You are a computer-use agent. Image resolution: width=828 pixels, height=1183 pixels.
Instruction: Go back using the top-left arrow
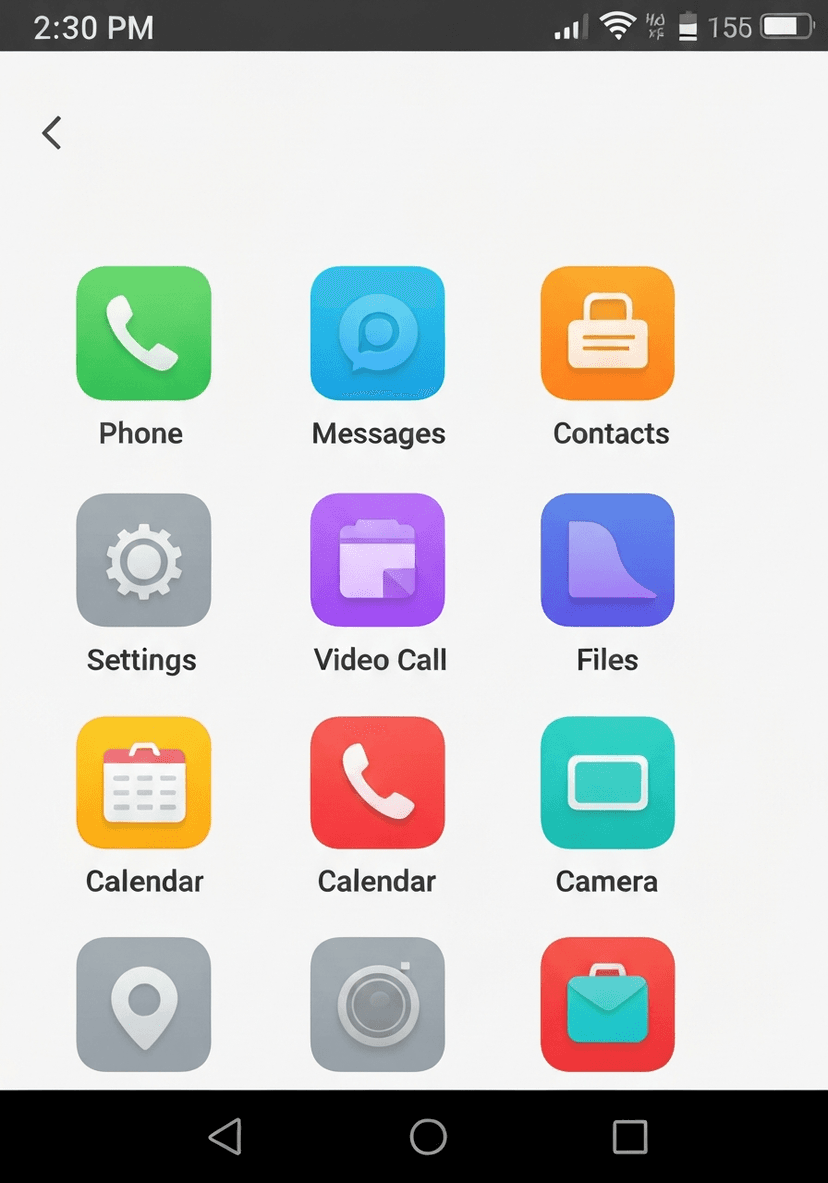pyautogui.click(x=52, y=132)
